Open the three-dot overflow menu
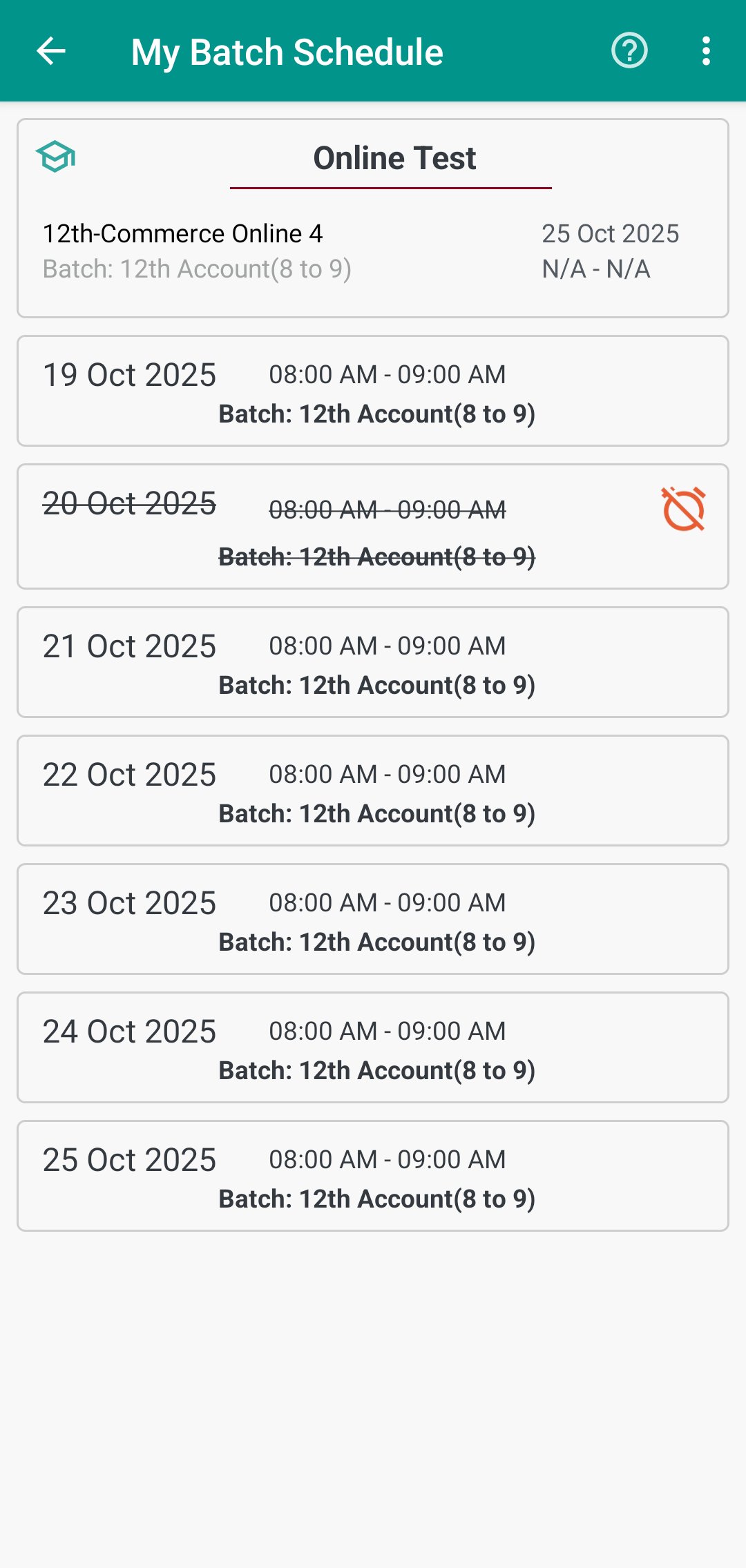The image size is (746, 1568). (x=705, y=51)
